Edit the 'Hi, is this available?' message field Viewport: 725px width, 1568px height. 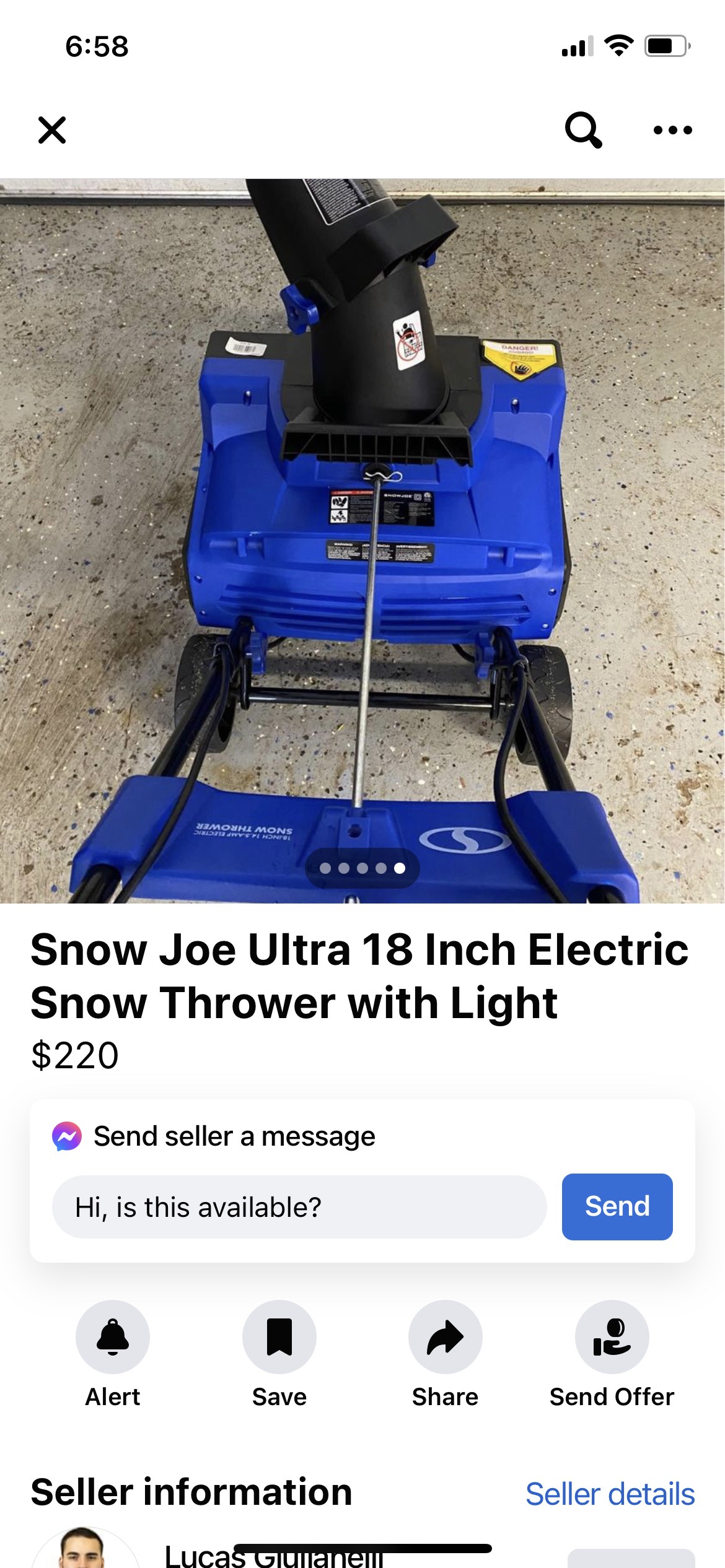pos(299,1207)
